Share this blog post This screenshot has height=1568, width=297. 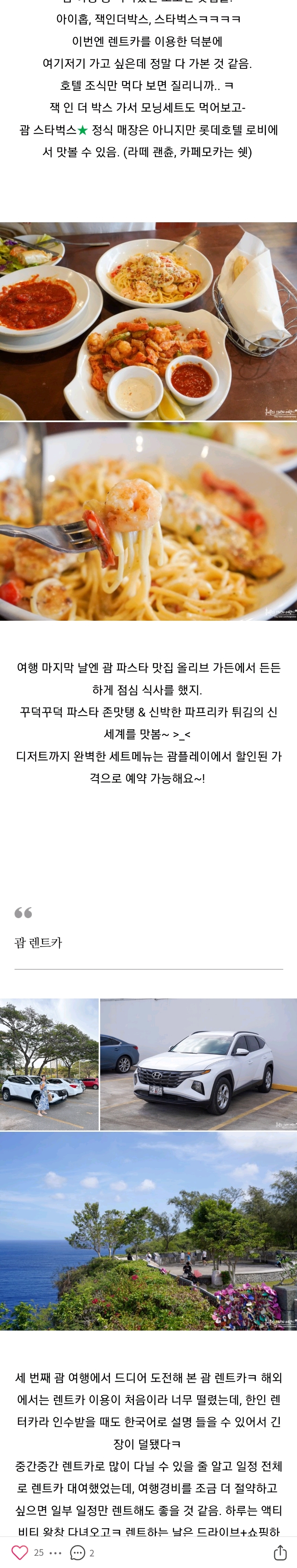pos(279,1552)
